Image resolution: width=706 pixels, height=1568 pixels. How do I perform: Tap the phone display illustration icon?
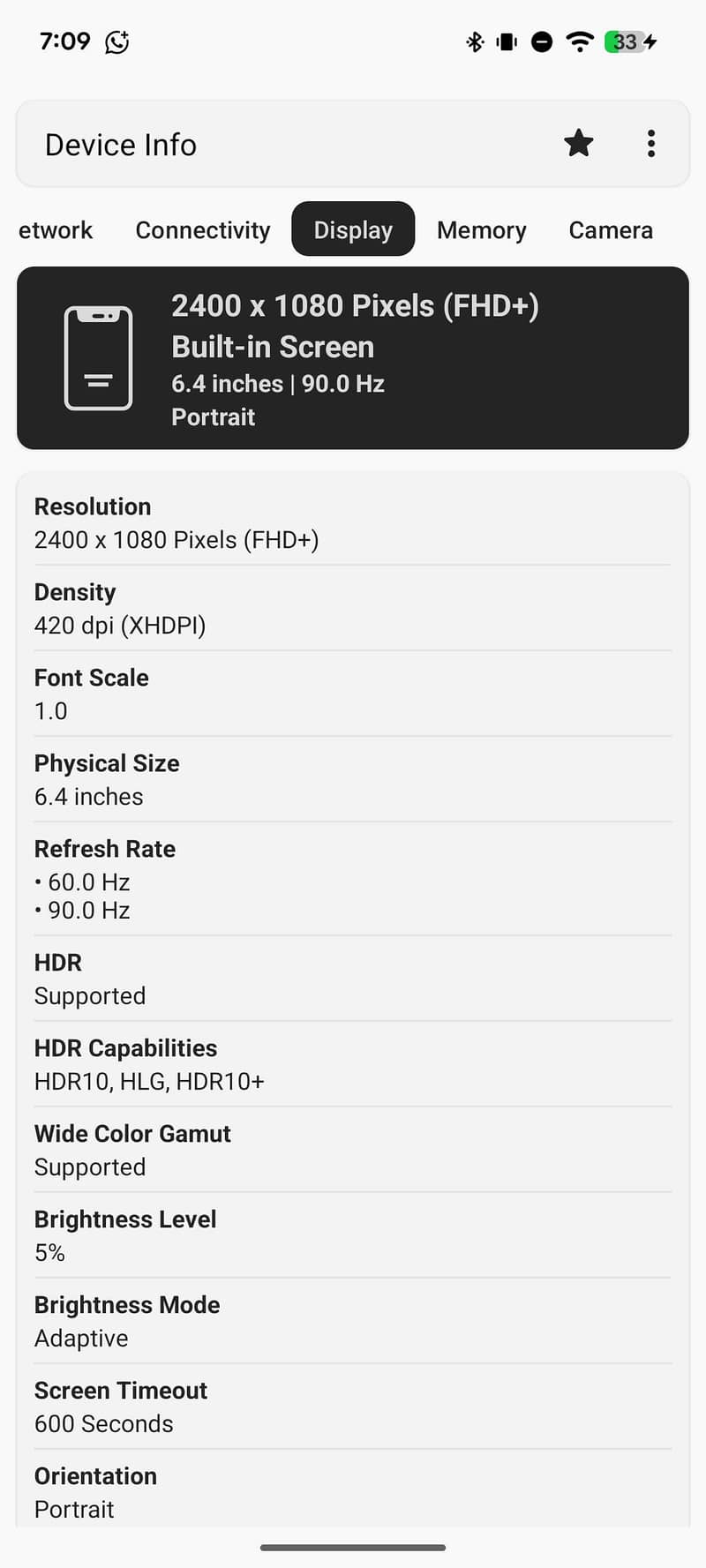[97, 358]
